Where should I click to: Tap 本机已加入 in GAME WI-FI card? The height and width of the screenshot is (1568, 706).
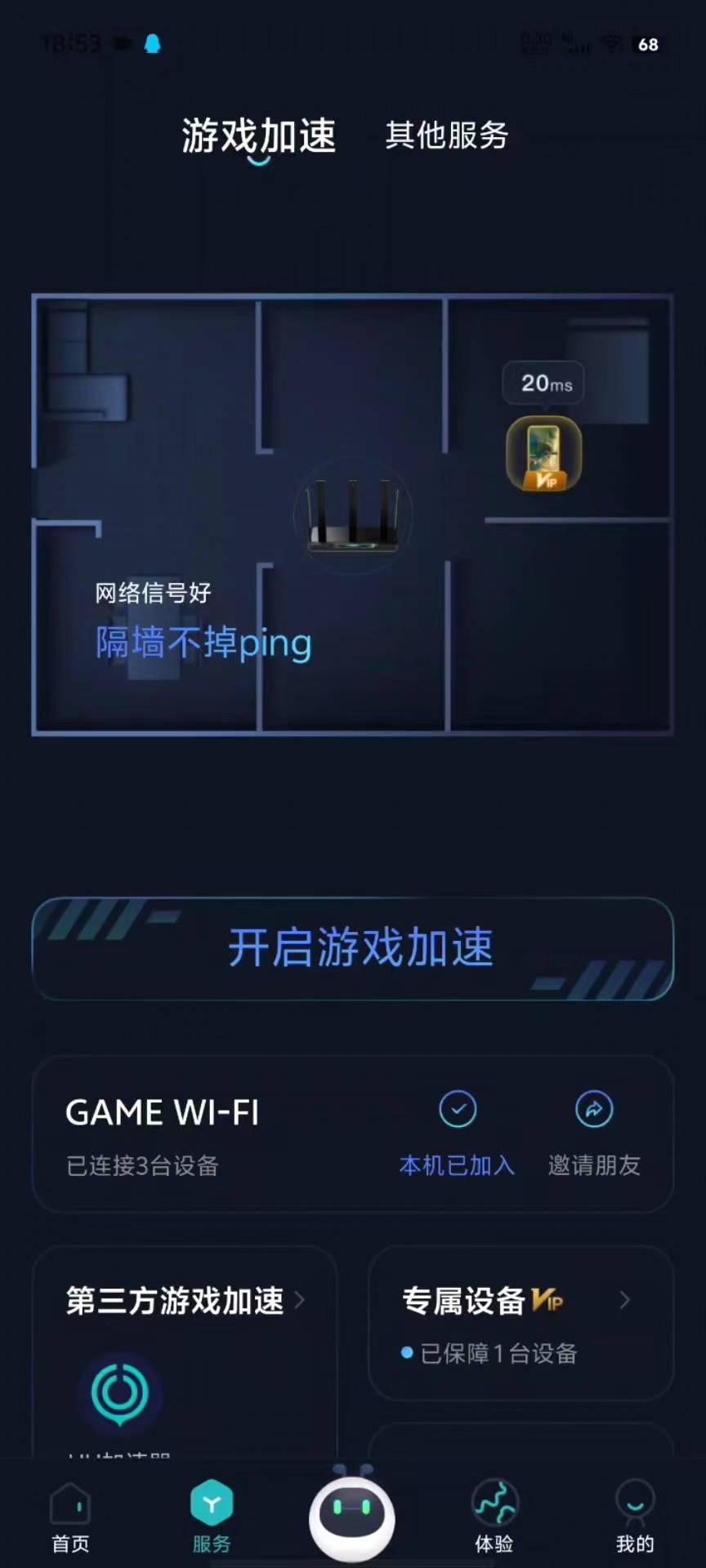click(x=457, y=1134)
